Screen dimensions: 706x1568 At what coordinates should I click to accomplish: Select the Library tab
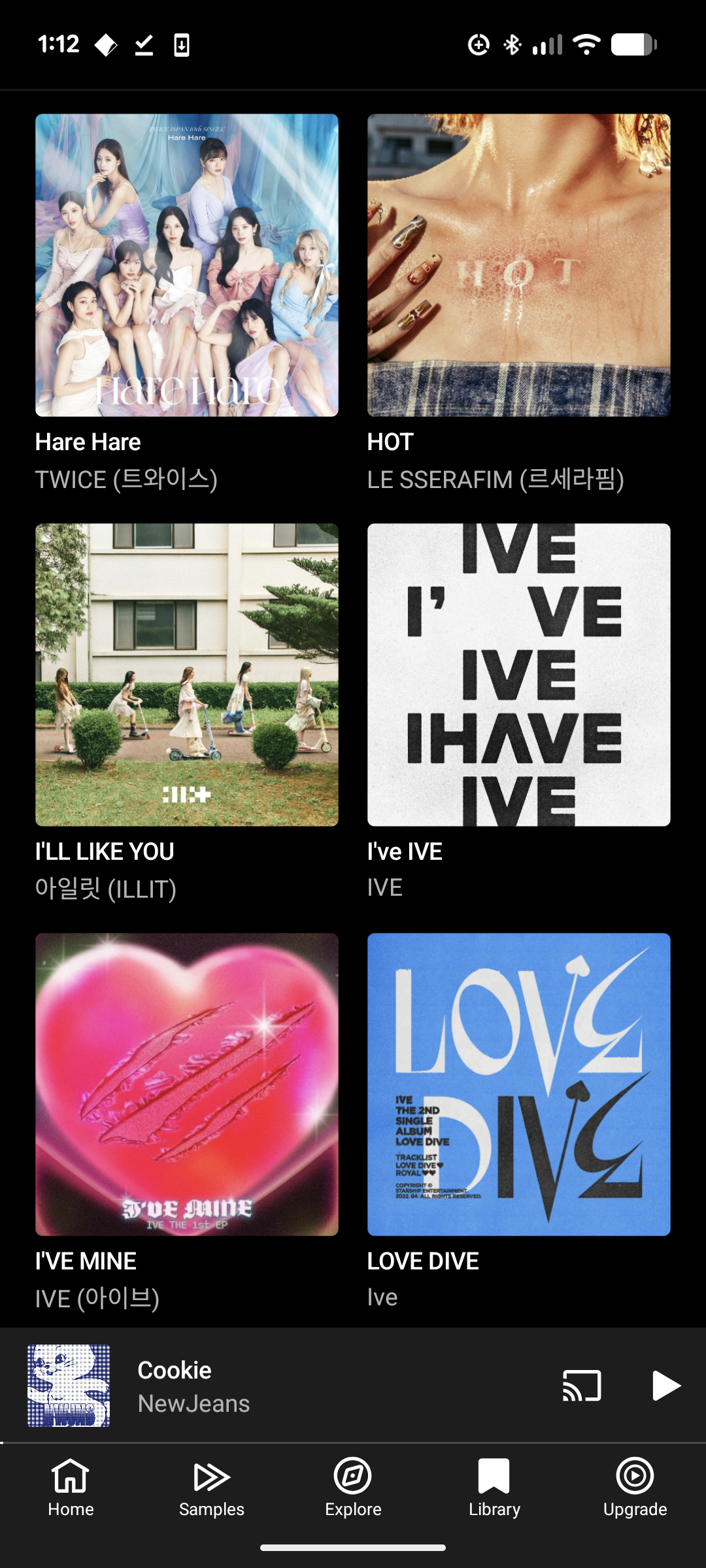pos(494,1488)
